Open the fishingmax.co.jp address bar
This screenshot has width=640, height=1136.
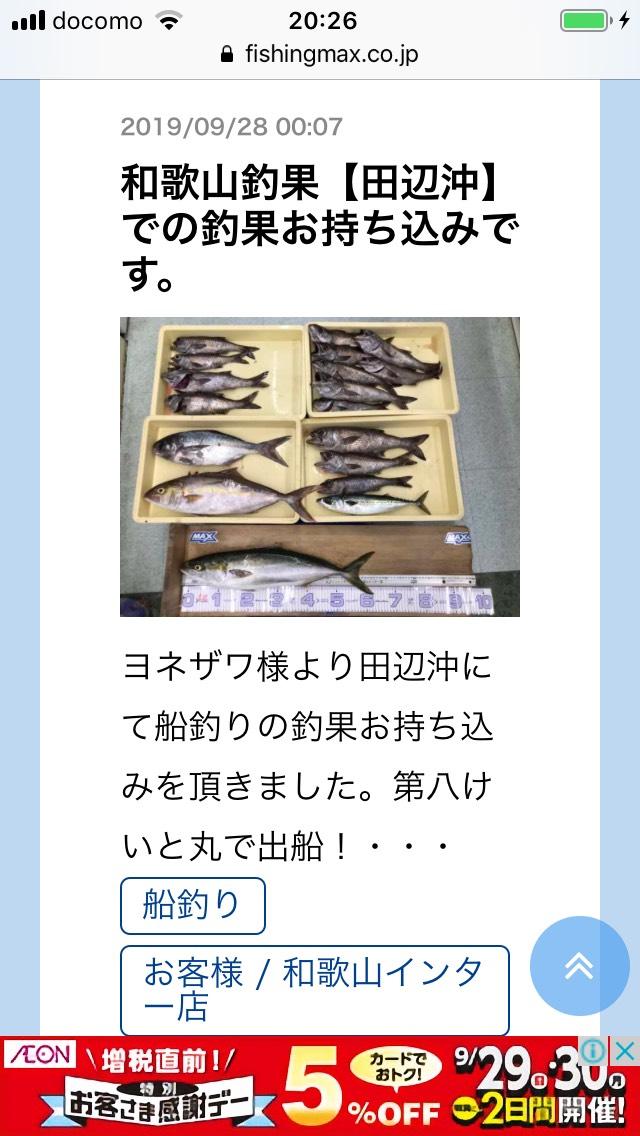click(320, 55)
